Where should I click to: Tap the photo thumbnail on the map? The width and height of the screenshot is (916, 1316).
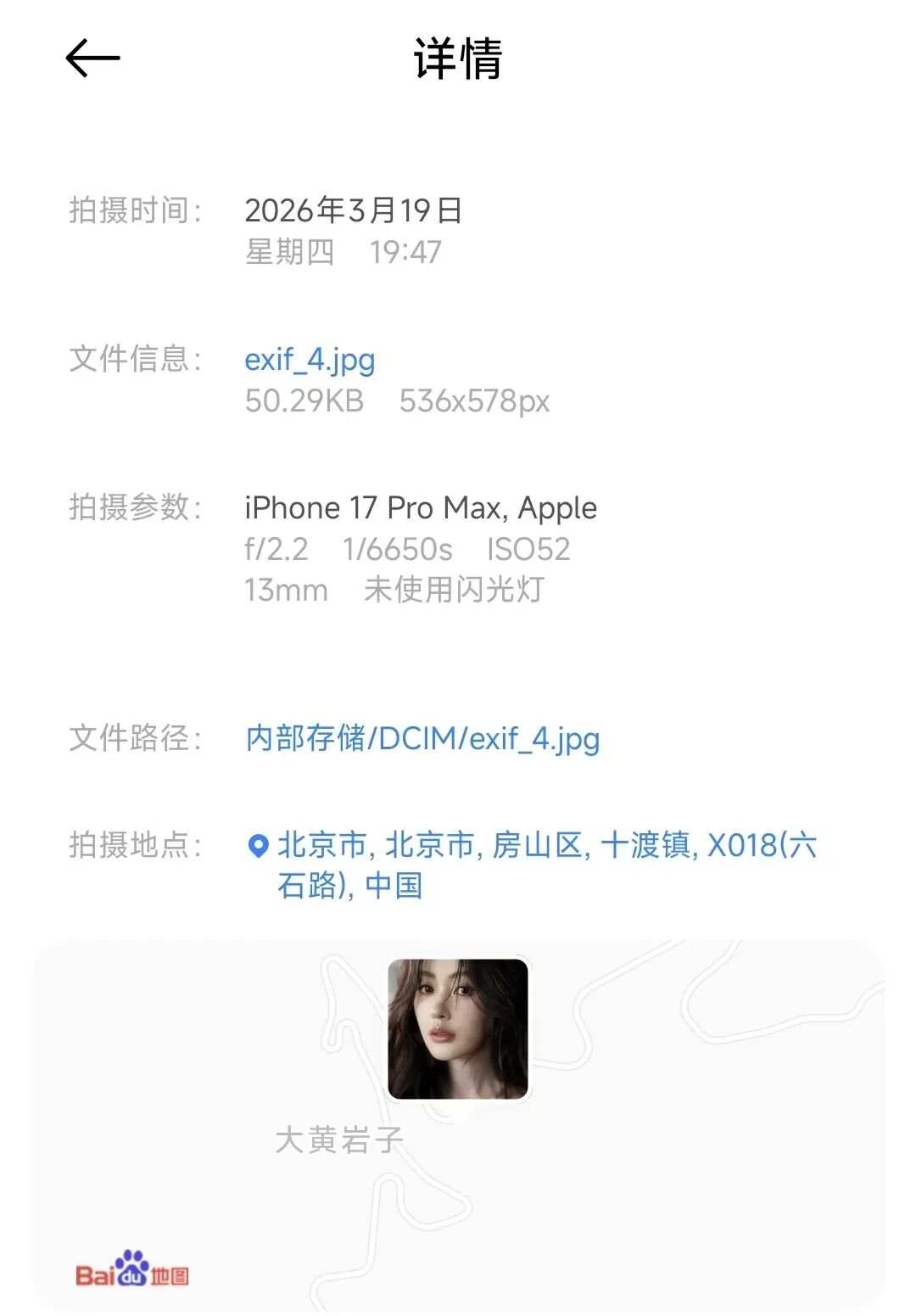(x=458, y=1027)
